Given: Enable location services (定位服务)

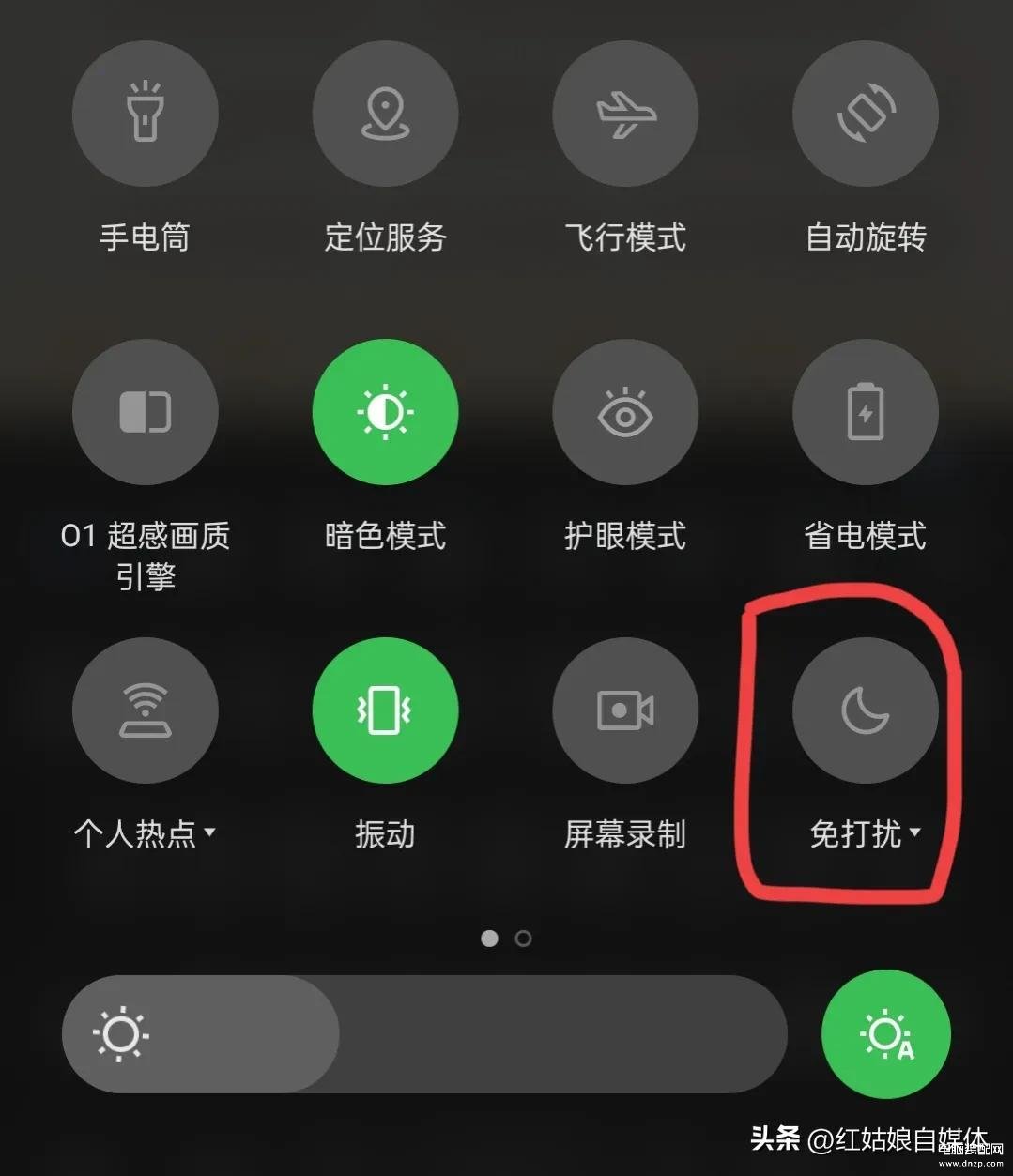Looking at the screenshot, I should click(x=385, y=113).
